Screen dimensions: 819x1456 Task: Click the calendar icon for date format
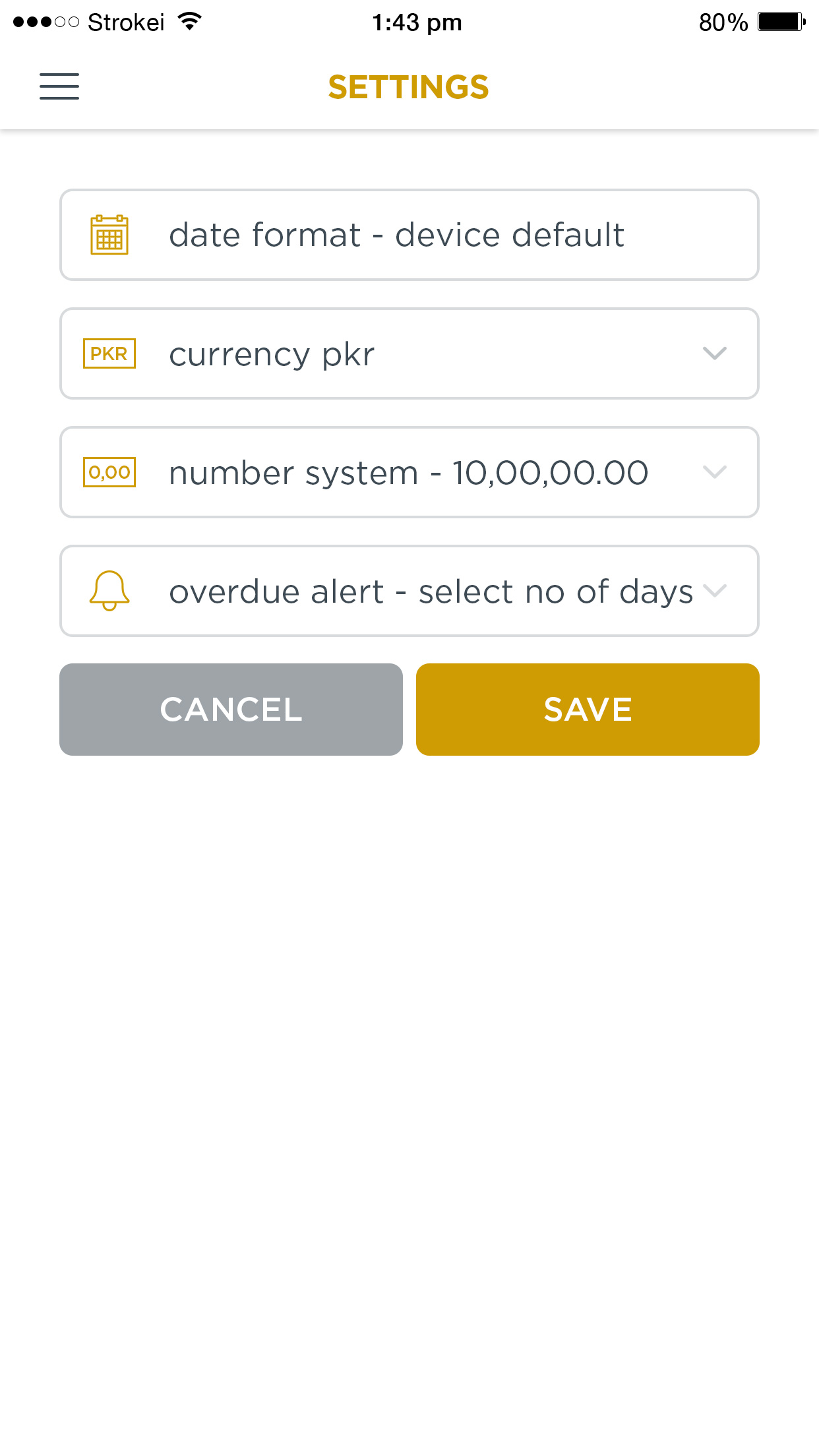coord(109,234)
